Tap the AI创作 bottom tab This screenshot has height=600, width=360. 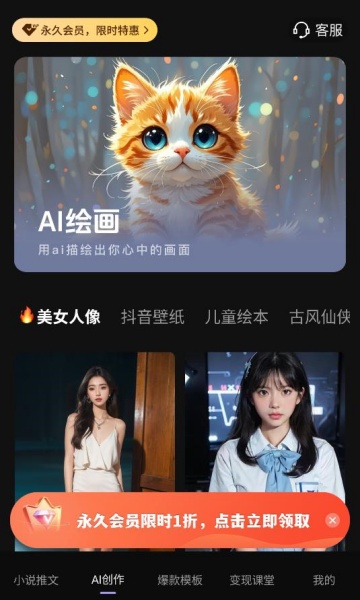pos(108,580)
